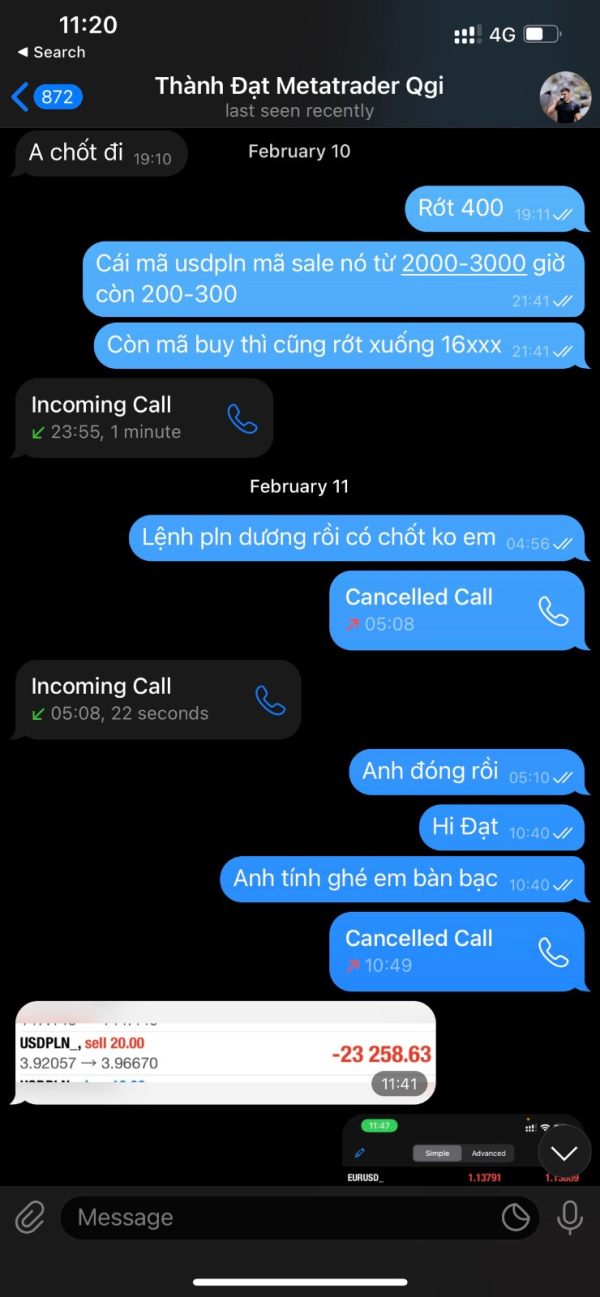600x1297 pixels.
Task: Tap the underlined 2000-3000 text
Action: click(464, 264)
